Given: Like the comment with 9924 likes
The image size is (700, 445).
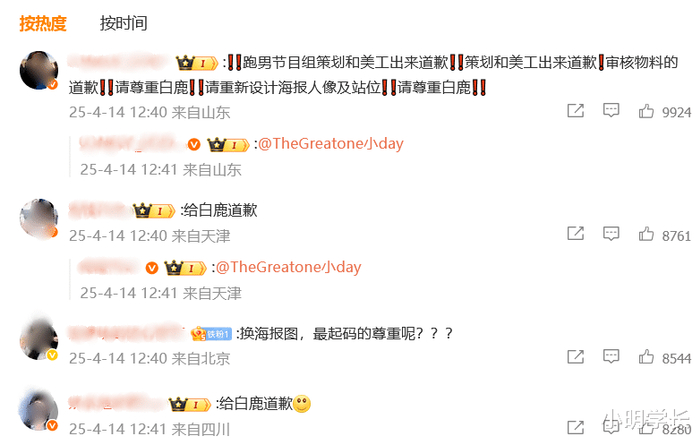Looking at the screenshot, I should (x=647, y=112).
